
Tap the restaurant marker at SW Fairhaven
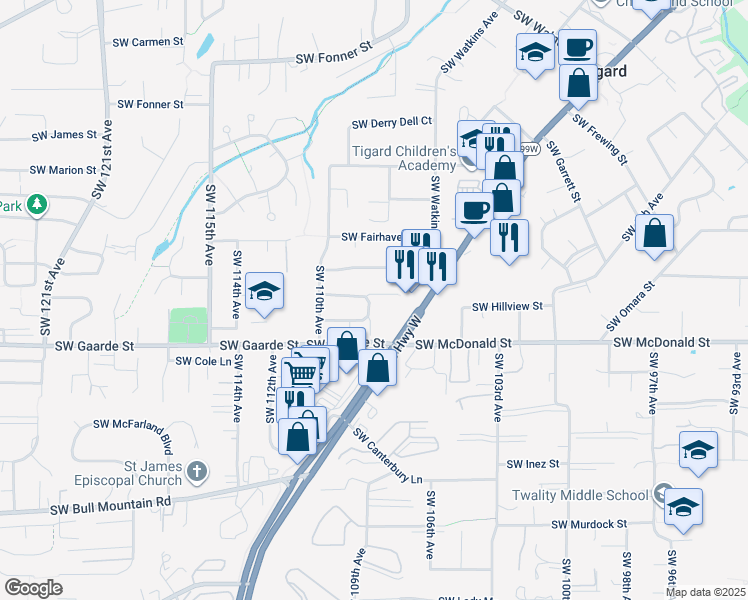coord(421,238)
